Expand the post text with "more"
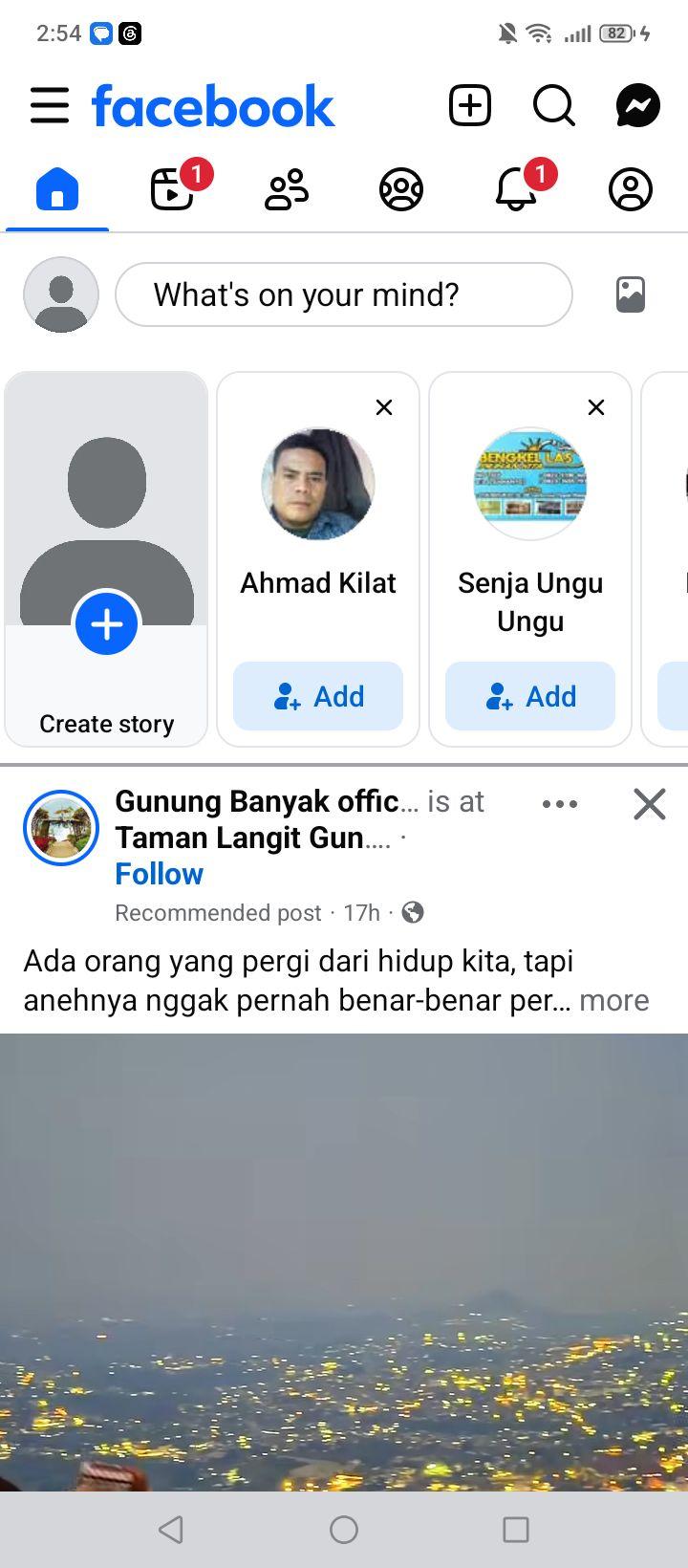688x1568 pixels. pos(614,1000)
